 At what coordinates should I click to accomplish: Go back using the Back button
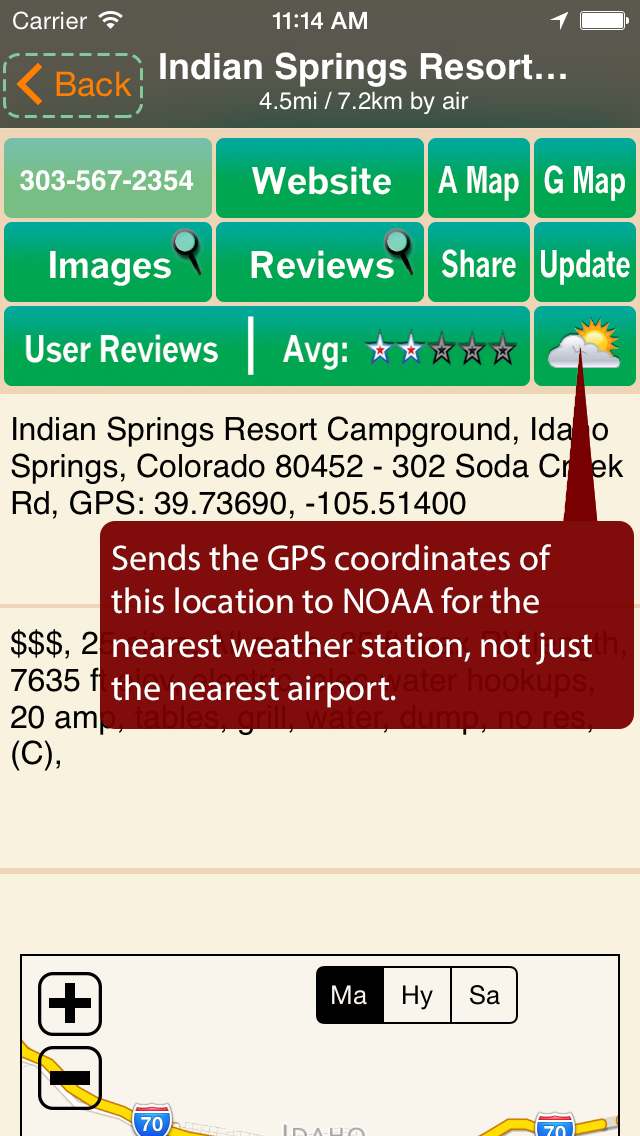(74, 85)
